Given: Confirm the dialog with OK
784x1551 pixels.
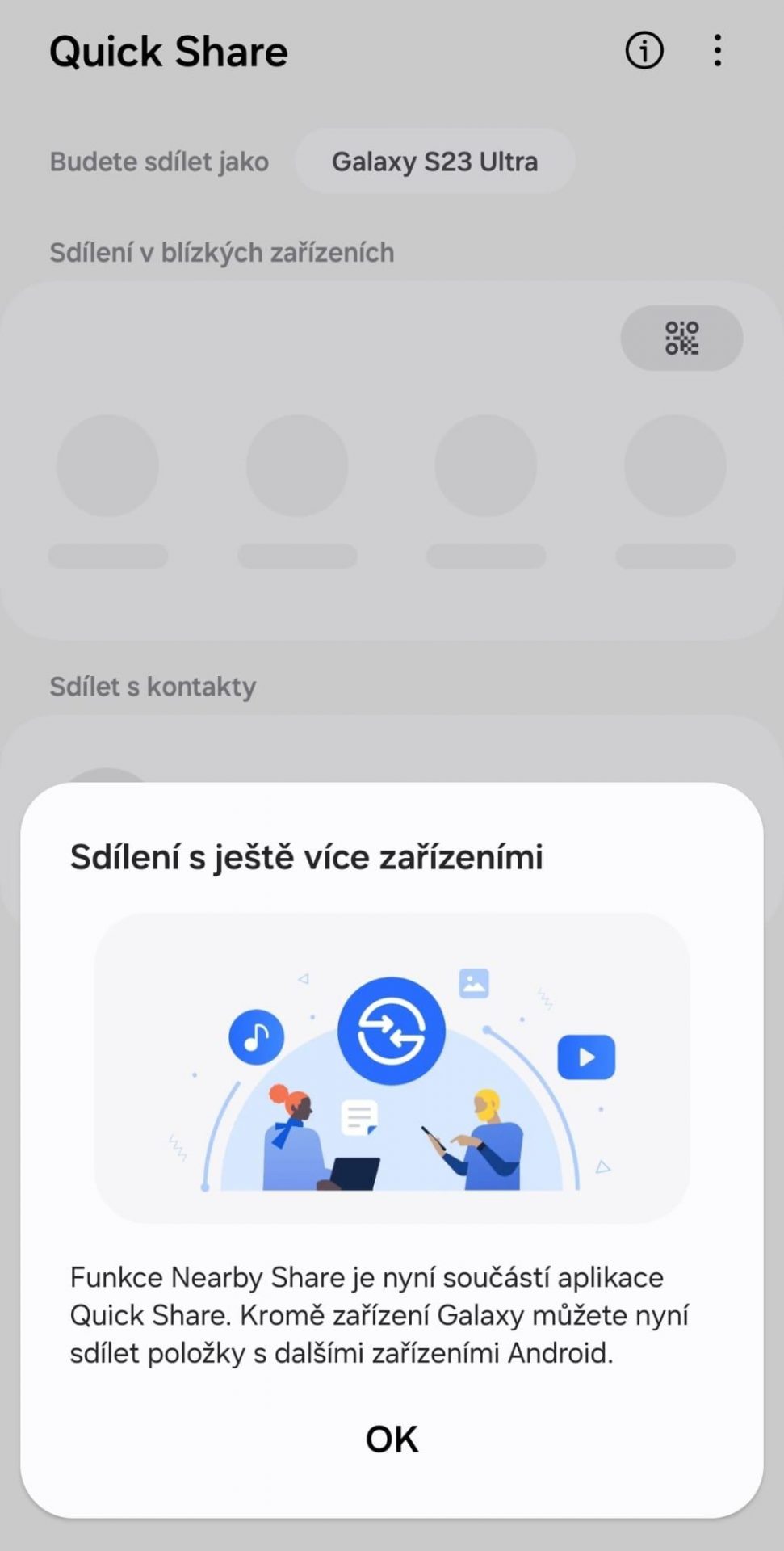Looking at the screenshot, I should coord(392,1439).
